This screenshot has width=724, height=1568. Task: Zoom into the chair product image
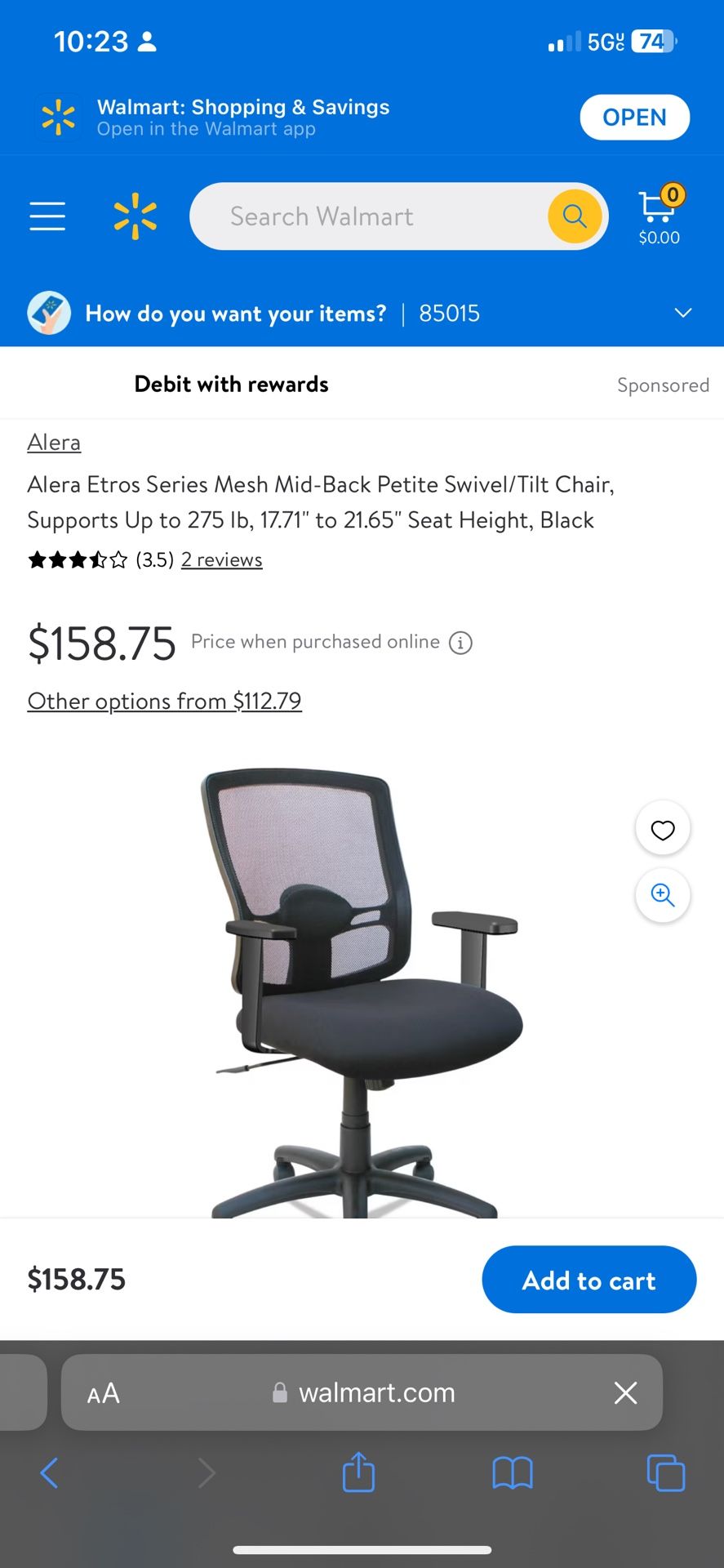[x=663, y=896]
